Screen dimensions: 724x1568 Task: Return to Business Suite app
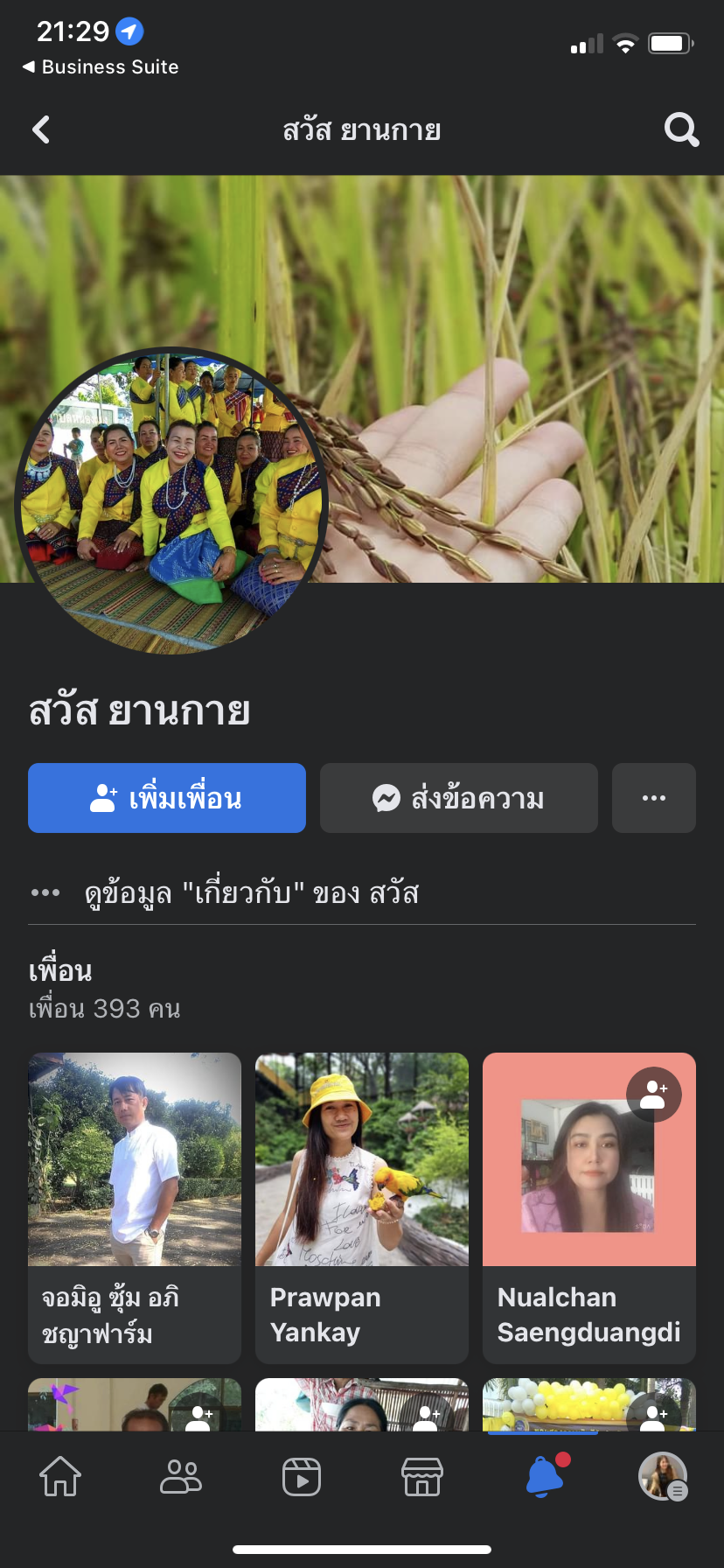click(x=101, y=67)
